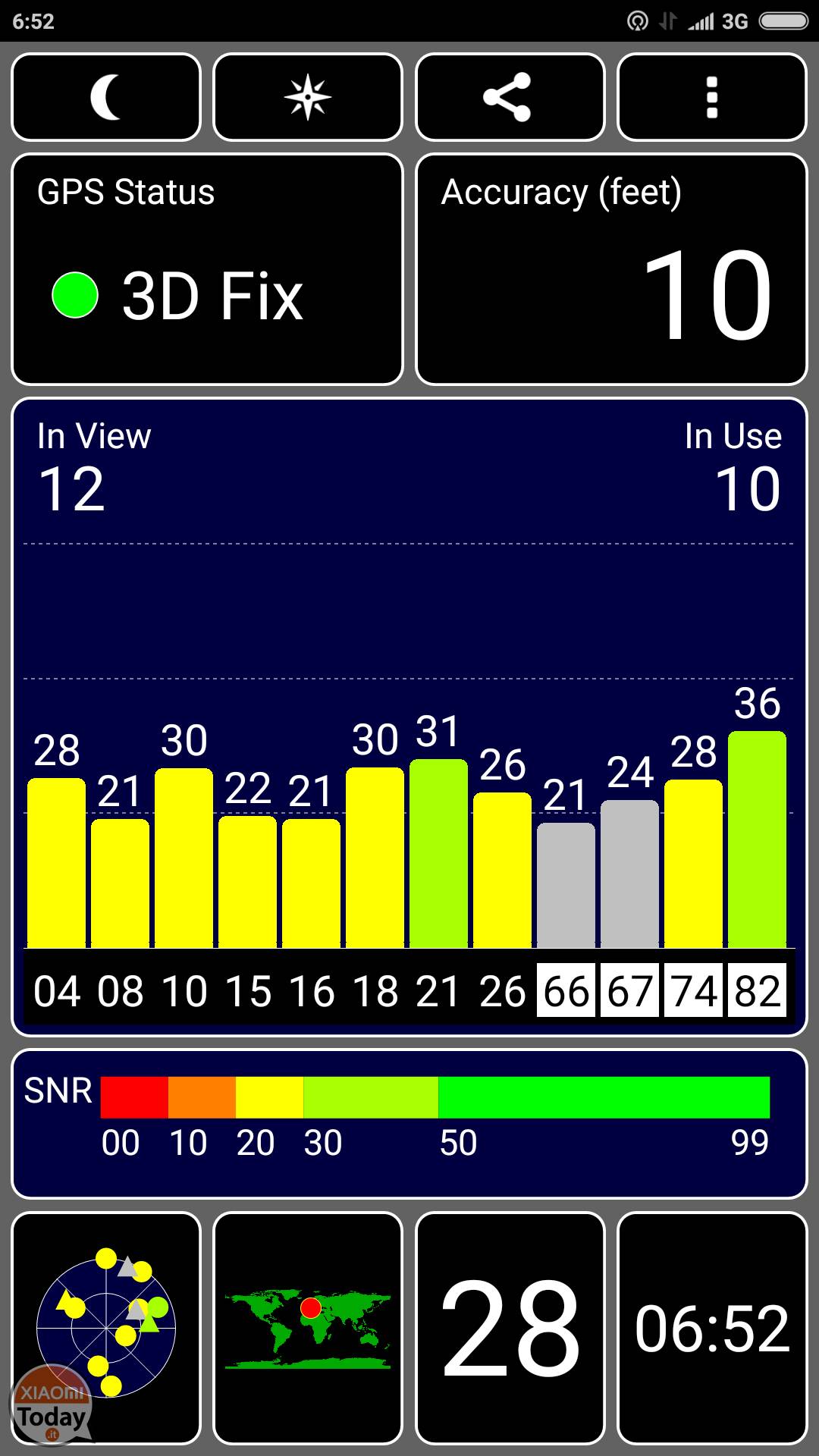Image resolution: width=819 pixels, height=1456 pixels.
Task: Open the three-dot overflow menu
Action: pos(712,97)
